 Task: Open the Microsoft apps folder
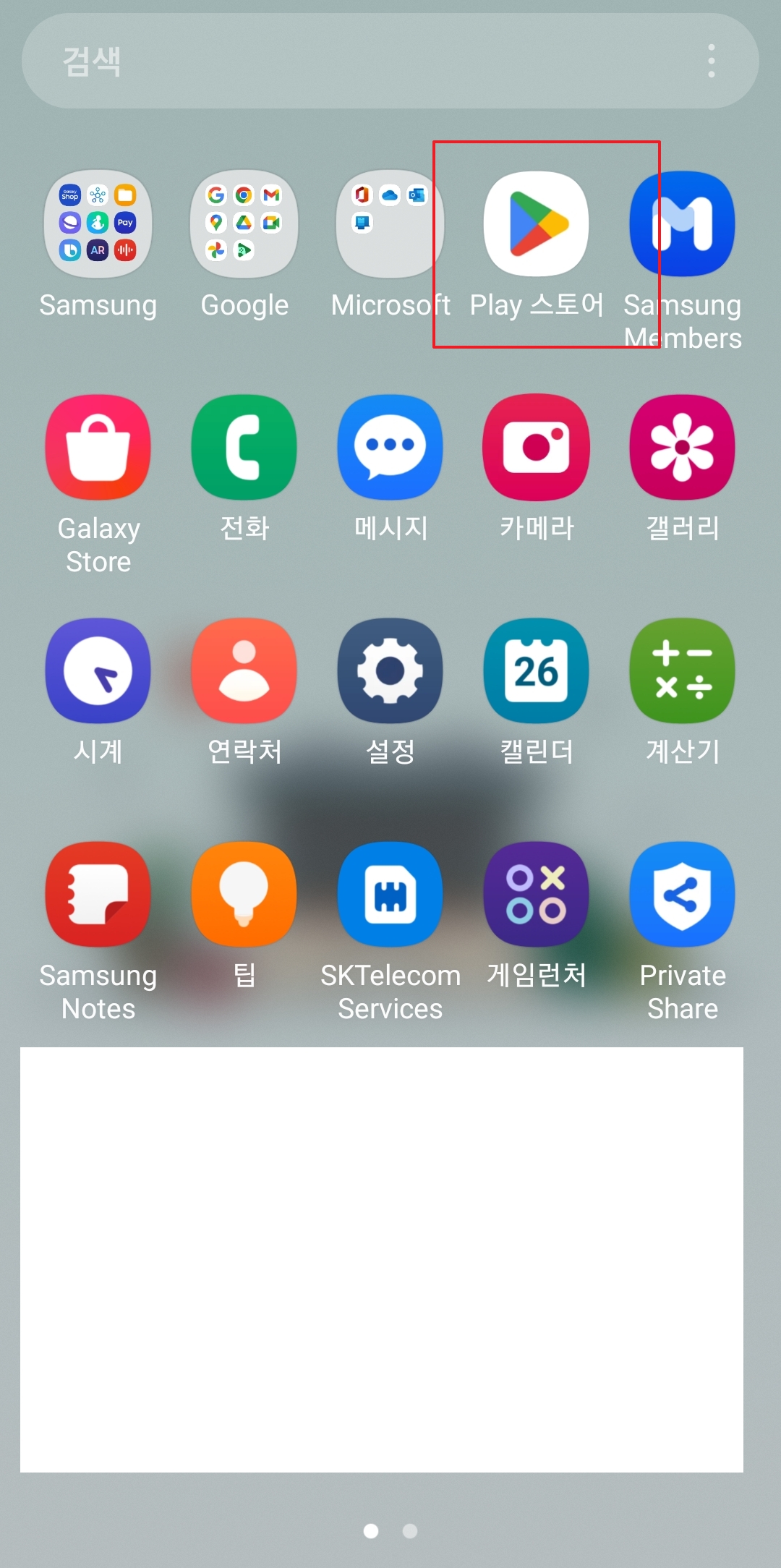click(x=390, y=224)
